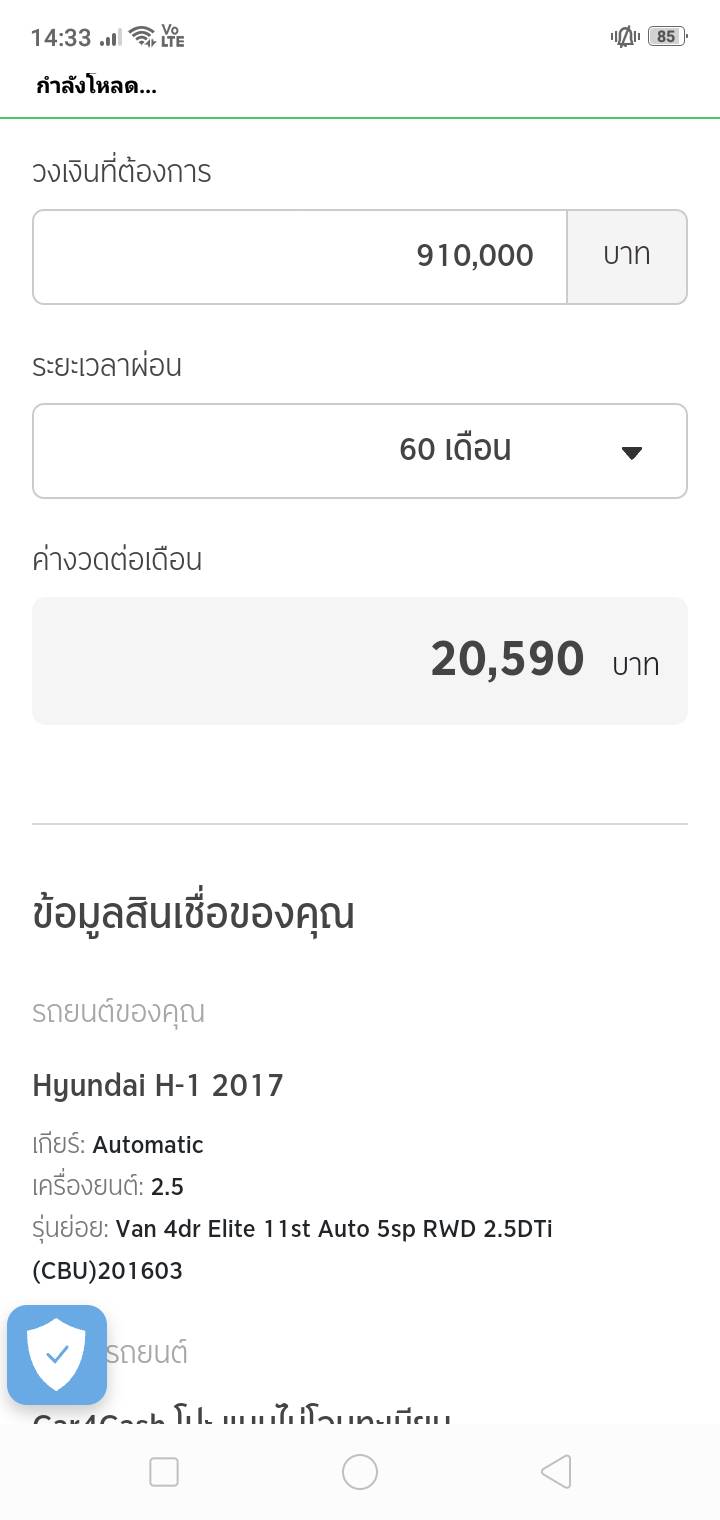
Task: Open the recent apps view
Action: (x=163, y=1472)
